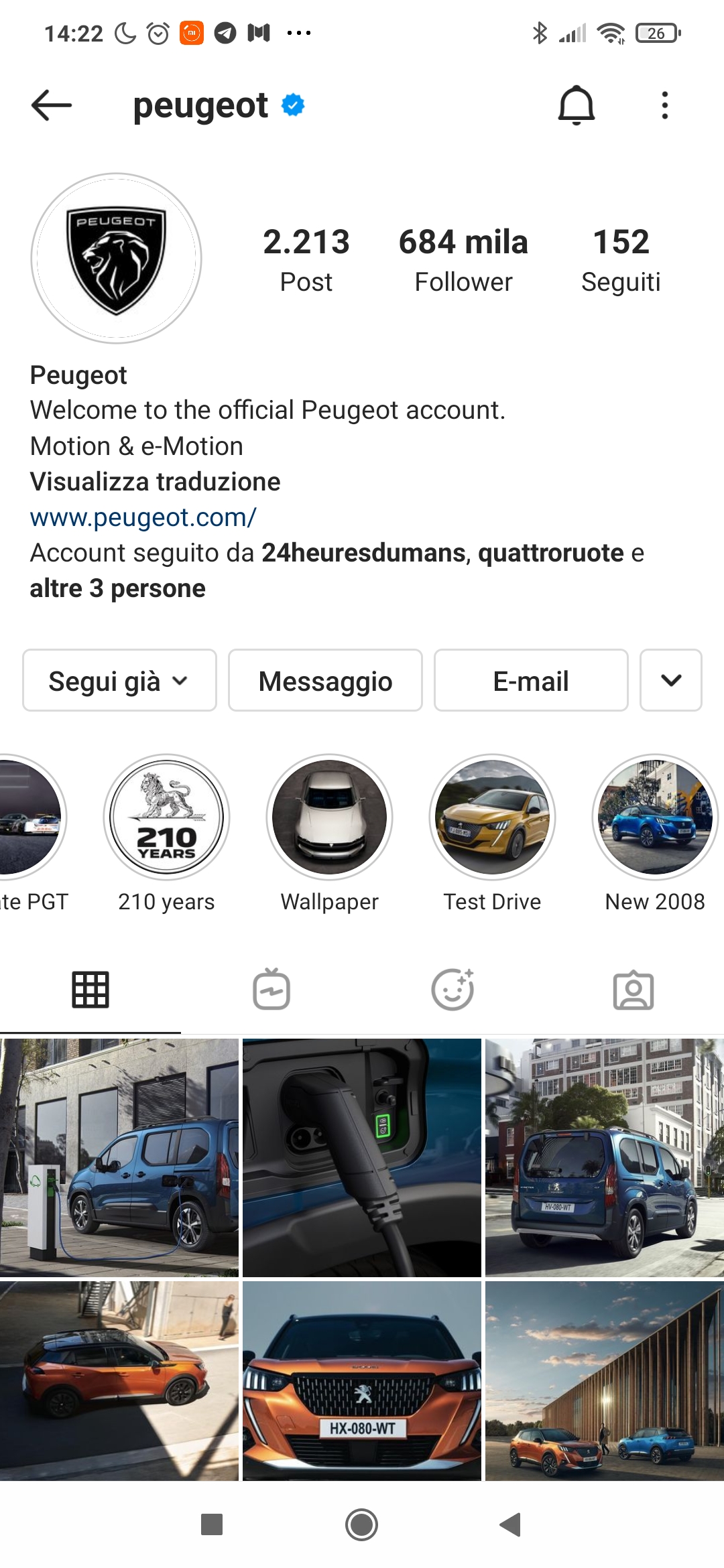Expand suggested accounts with the chevron button
This screenshot has height=1568, width=724.
[671, 680]
